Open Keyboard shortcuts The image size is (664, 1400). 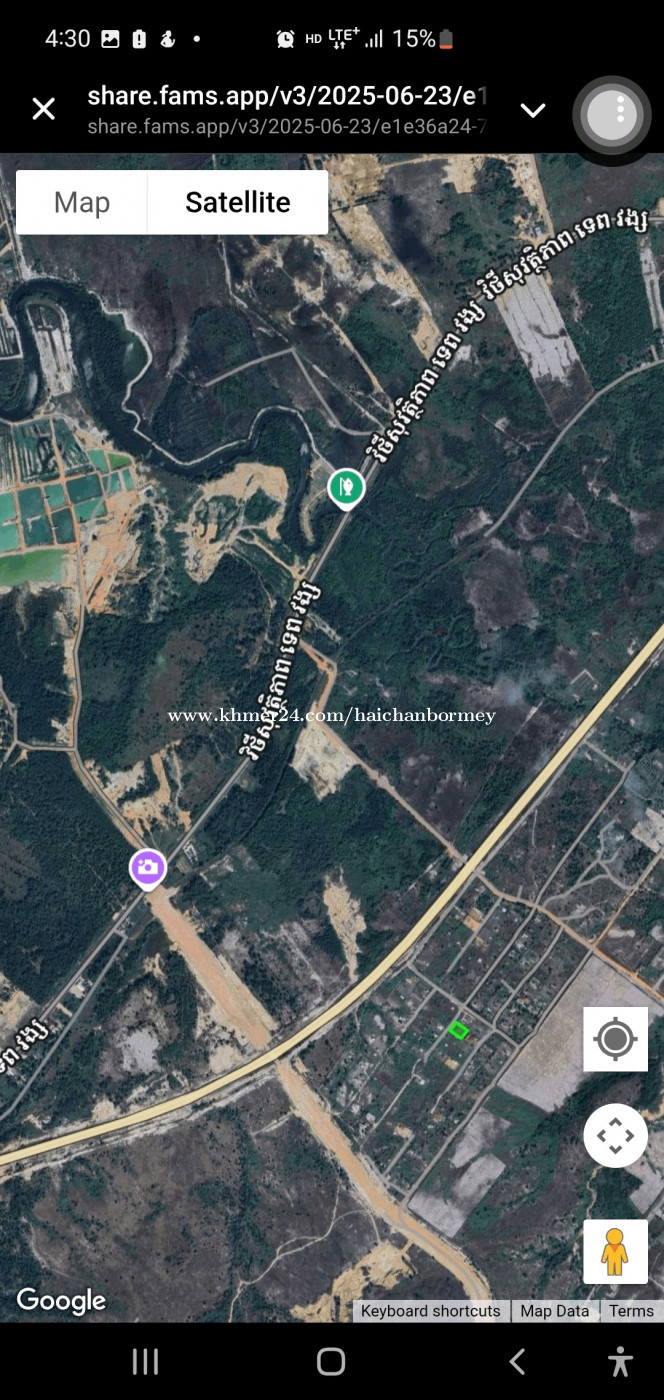(431, 1311)
